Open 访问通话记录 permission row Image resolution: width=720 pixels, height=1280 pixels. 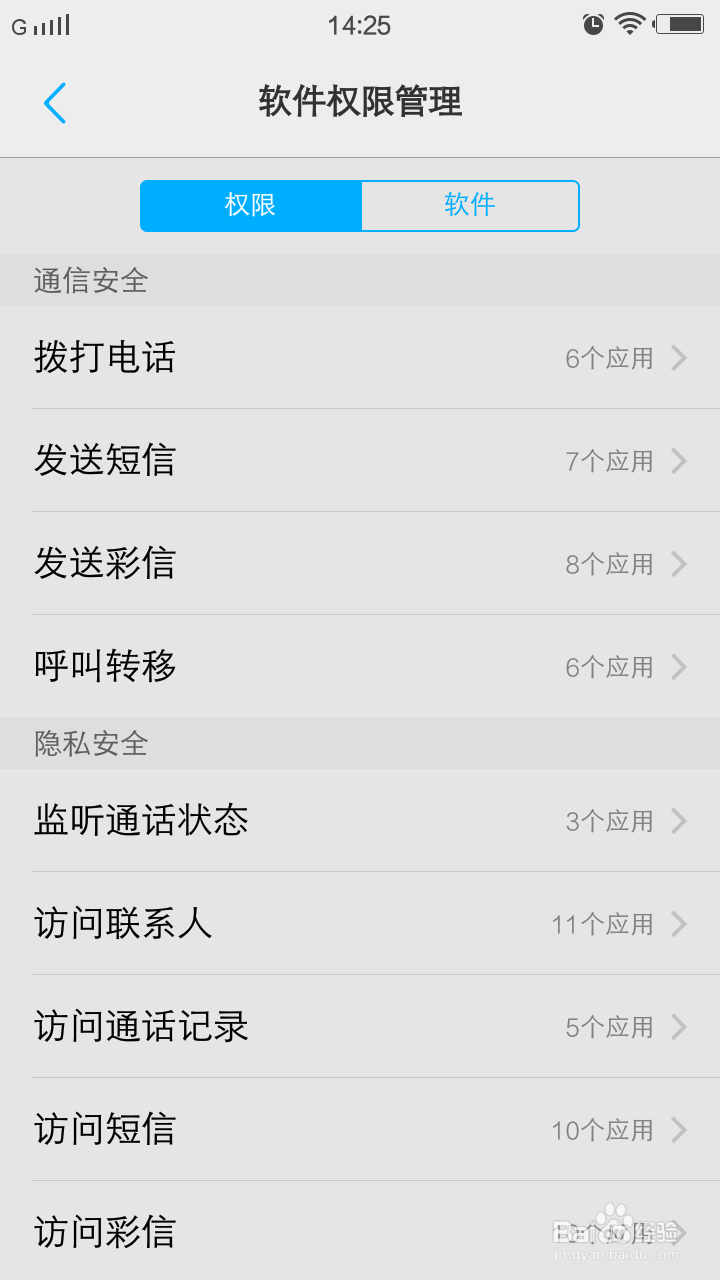[360, 1026]
